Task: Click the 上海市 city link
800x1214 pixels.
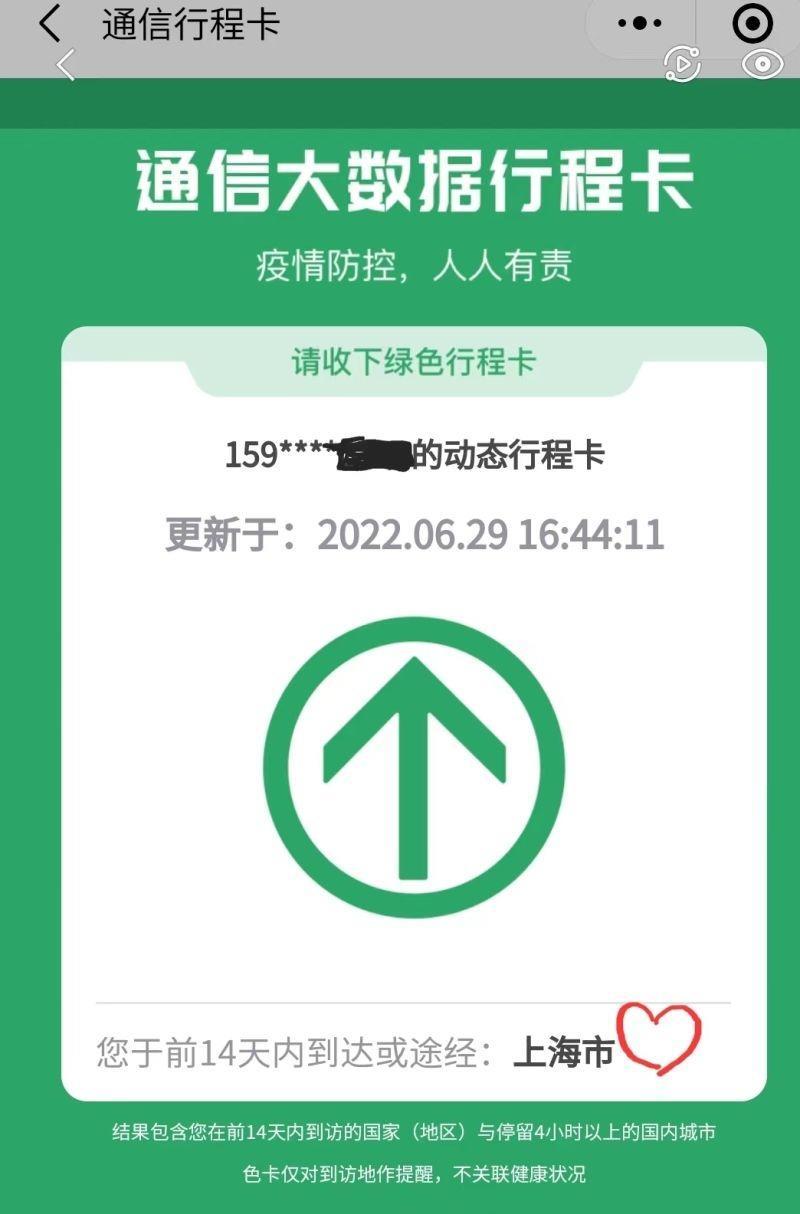Action: (x=566, y=1048)
